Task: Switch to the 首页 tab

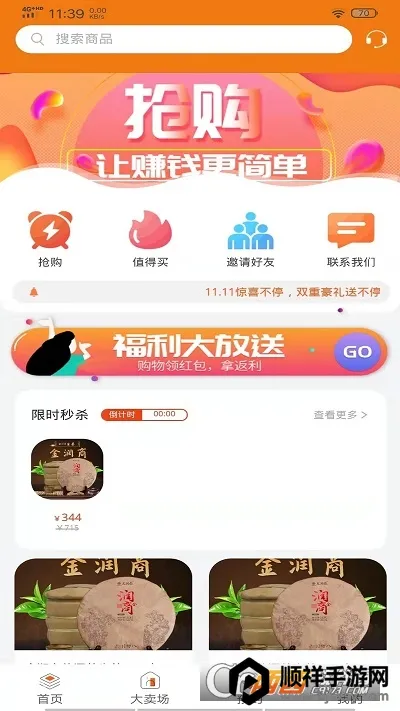Action: point(50,688)
